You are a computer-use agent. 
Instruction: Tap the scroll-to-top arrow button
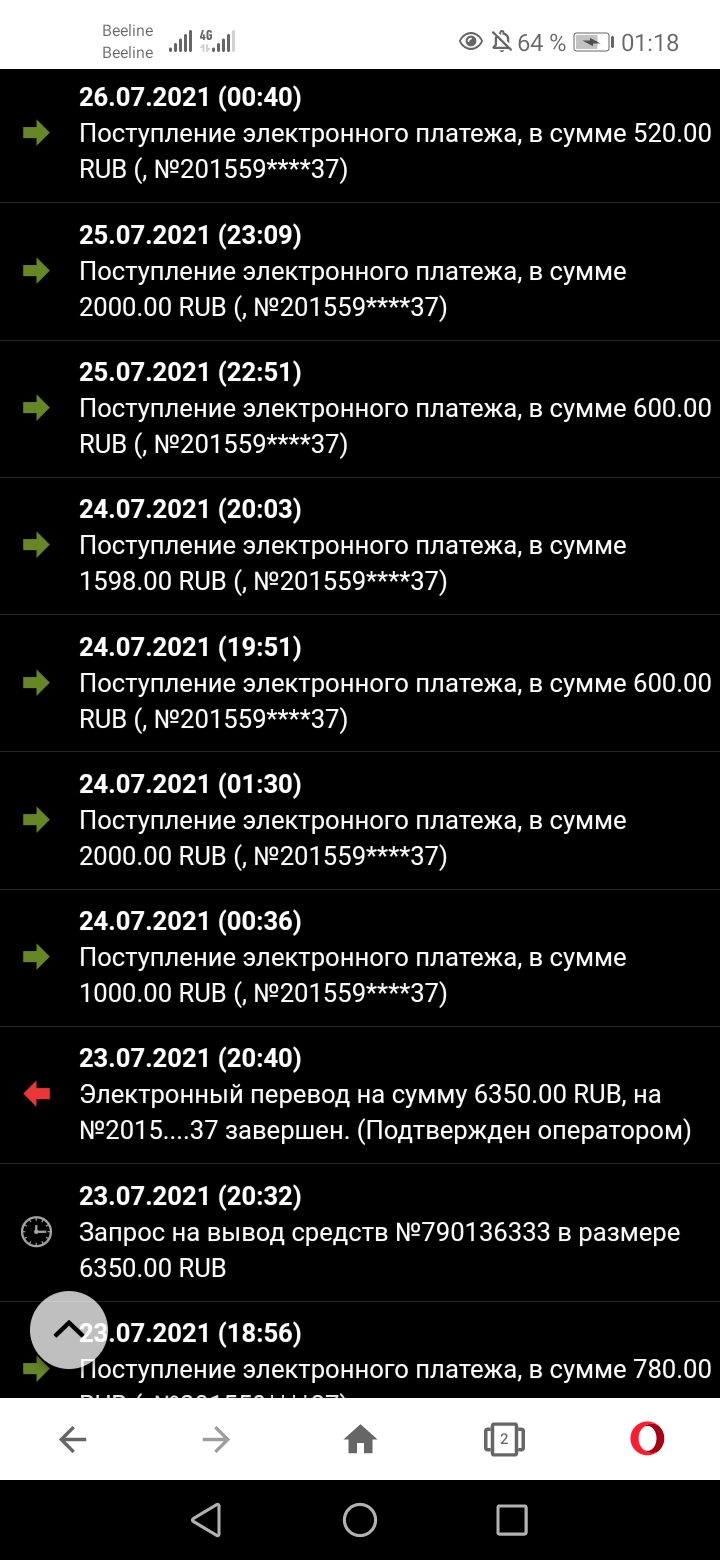click(68, 1329)
